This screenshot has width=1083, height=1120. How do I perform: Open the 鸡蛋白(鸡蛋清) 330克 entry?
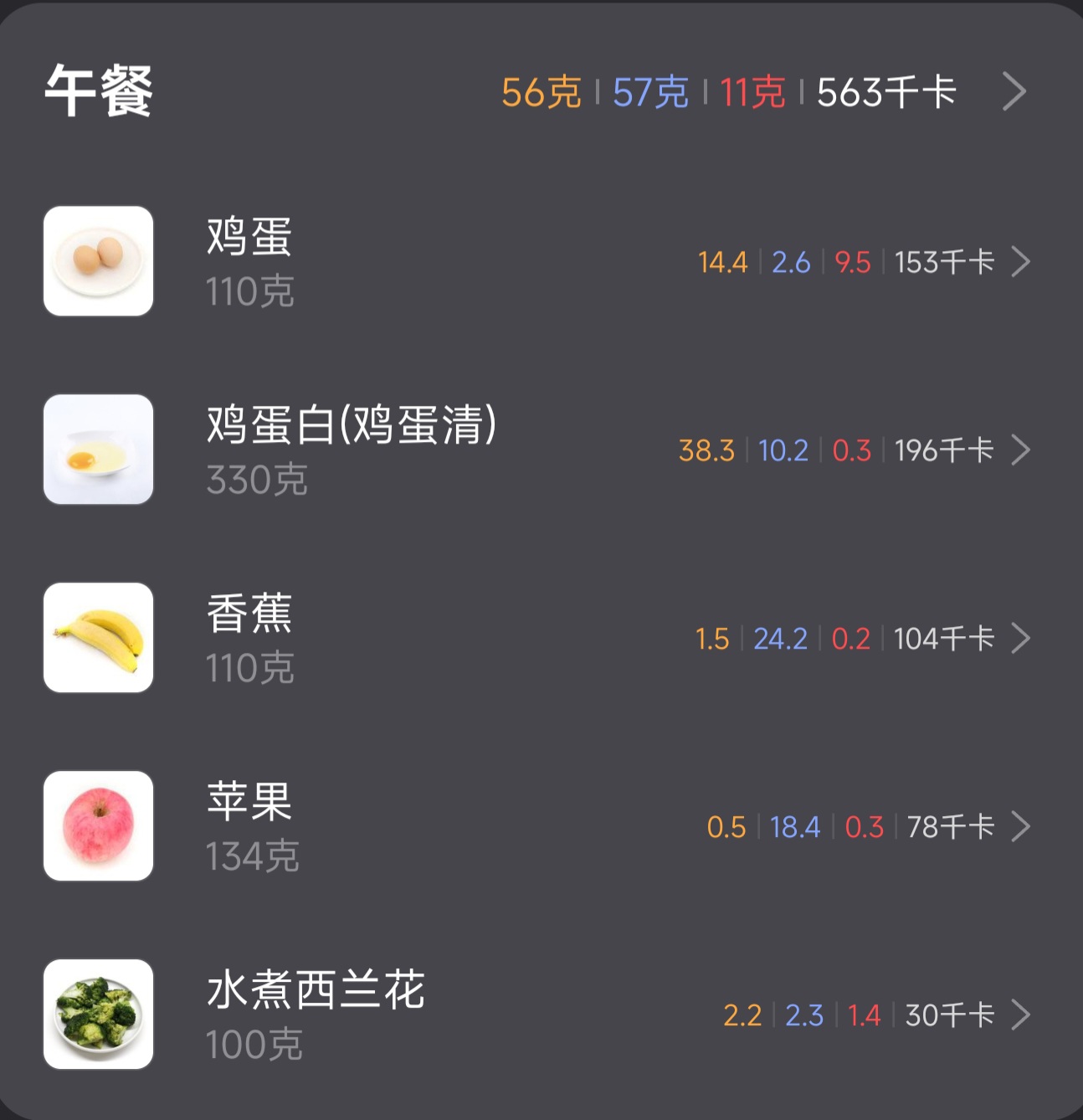(x=536, y=450)
